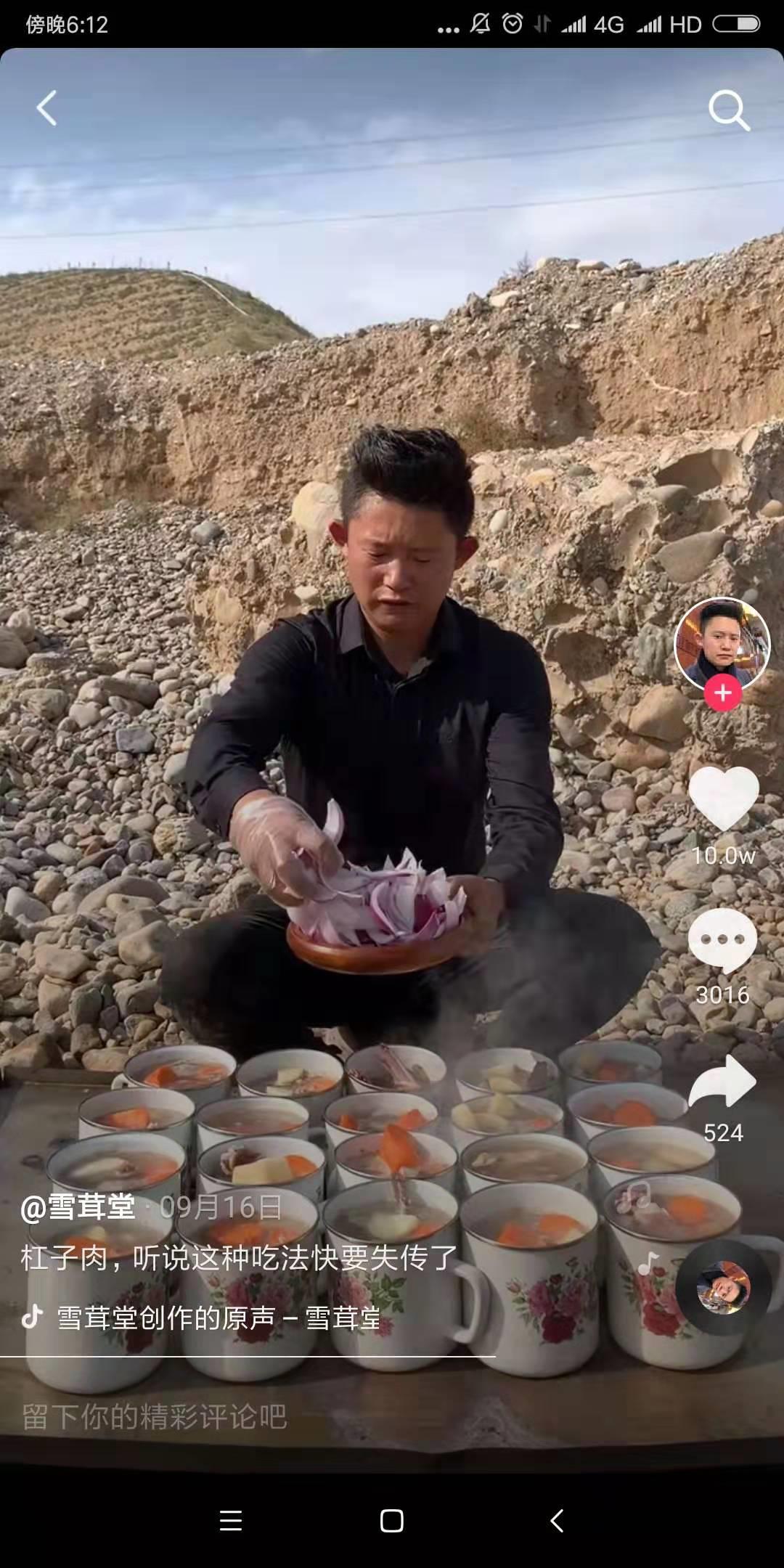Tap the system home button
784x1568 pixels.
[392, 1520]
